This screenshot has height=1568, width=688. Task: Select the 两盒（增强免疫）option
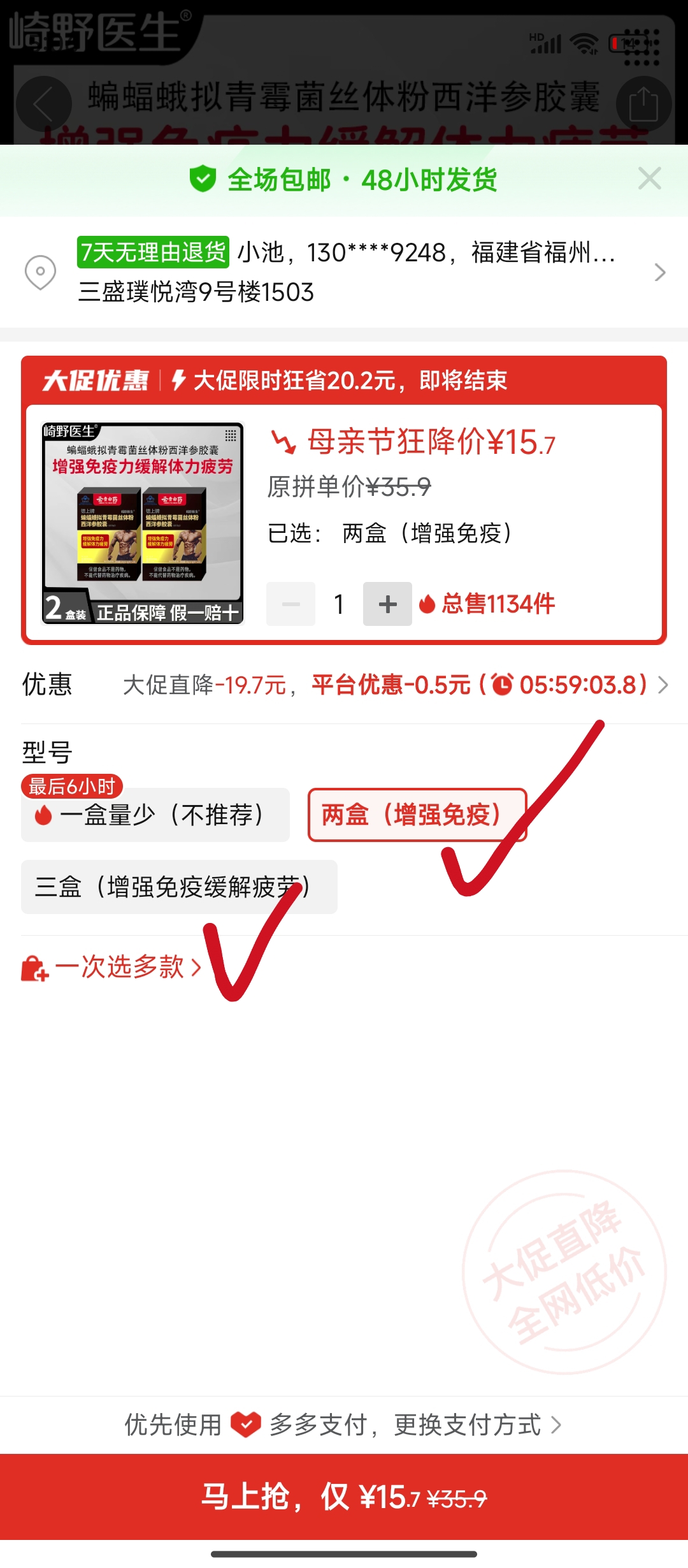(x=417, y=815)
